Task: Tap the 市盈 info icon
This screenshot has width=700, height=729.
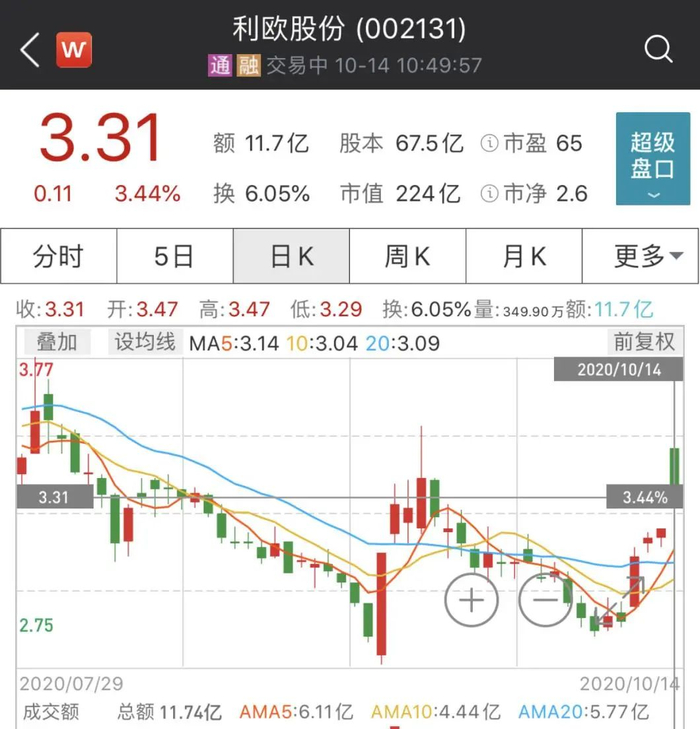Action: [x=489, y=144]
